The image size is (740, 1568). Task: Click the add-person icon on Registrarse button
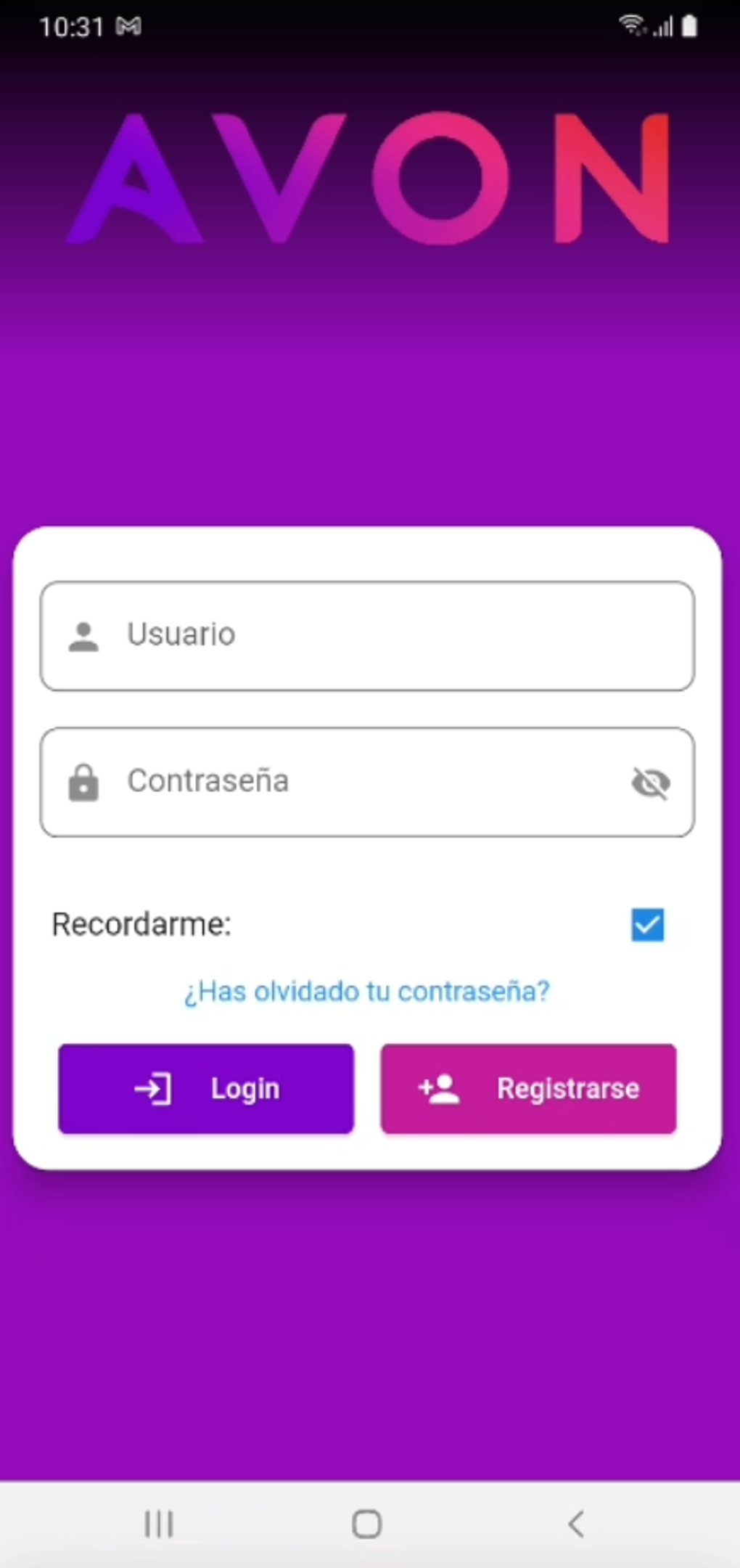(437, 1088)
